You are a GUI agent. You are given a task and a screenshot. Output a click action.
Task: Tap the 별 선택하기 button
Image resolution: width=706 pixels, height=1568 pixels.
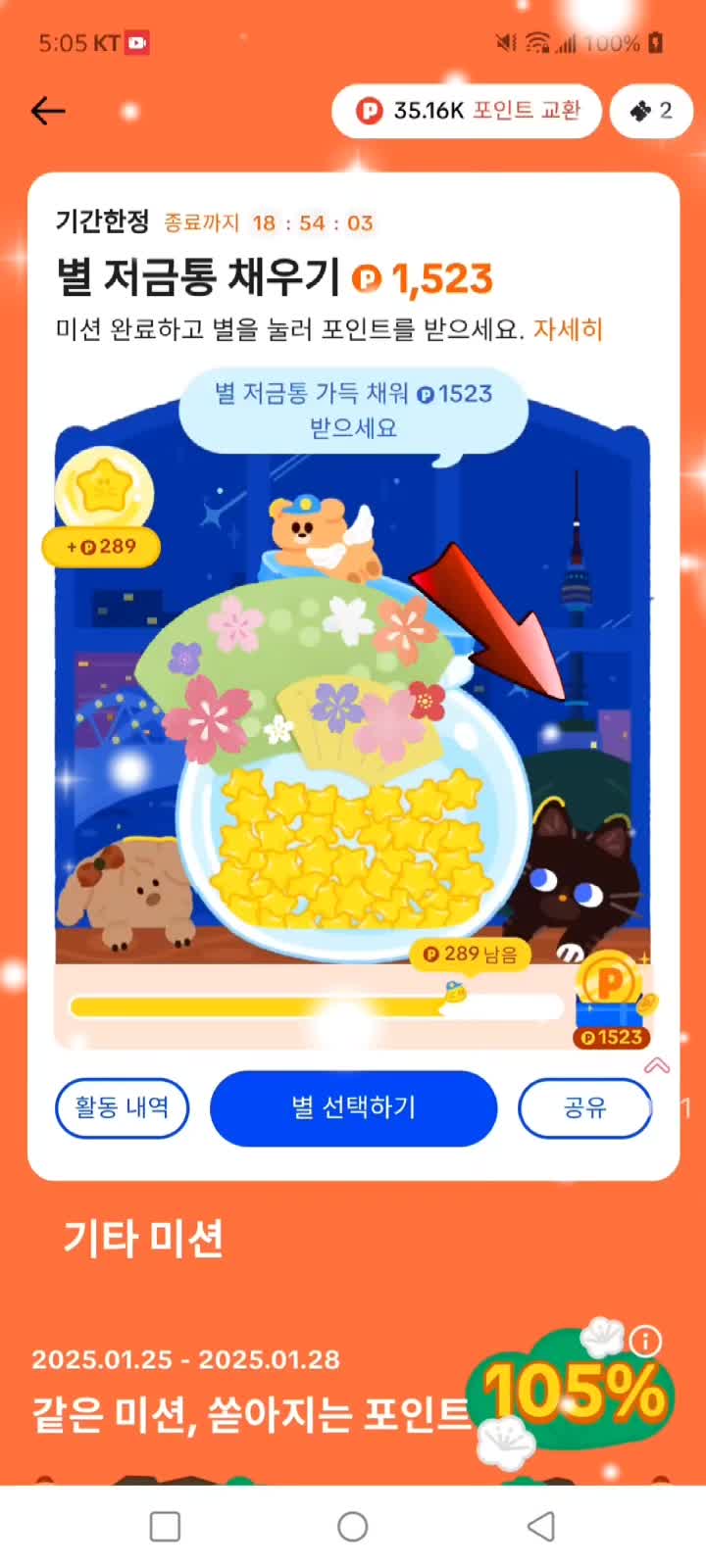[353, 1107]
